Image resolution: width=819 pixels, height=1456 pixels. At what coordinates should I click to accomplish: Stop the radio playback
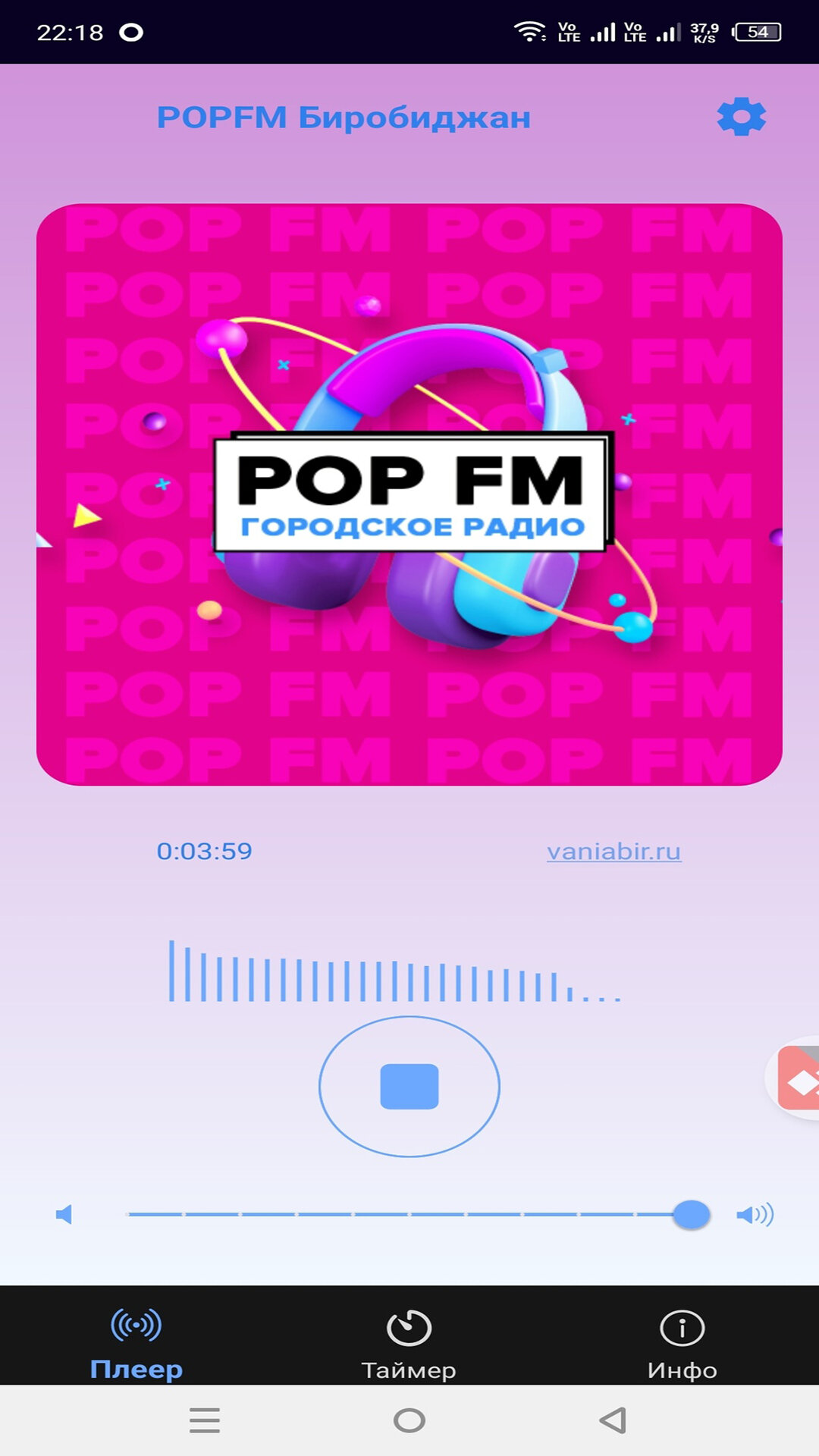point(409,1086)
